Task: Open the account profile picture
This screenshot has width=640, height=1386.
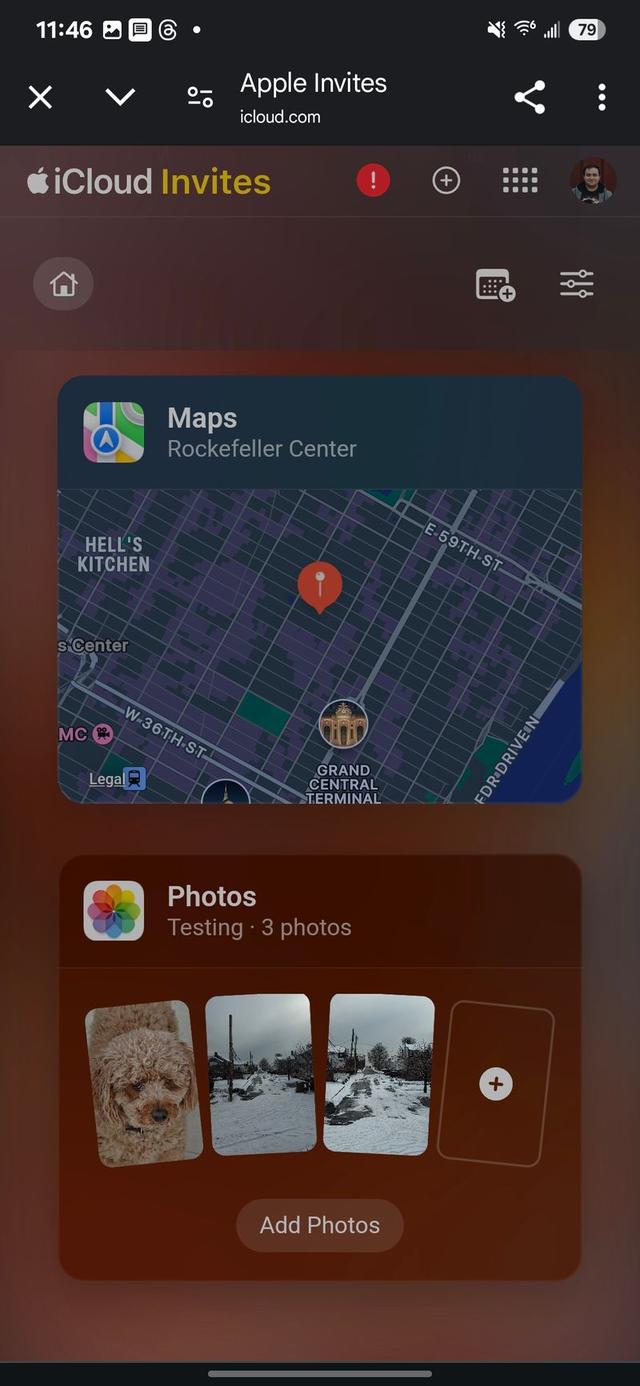Action: [x=593, y=181]
